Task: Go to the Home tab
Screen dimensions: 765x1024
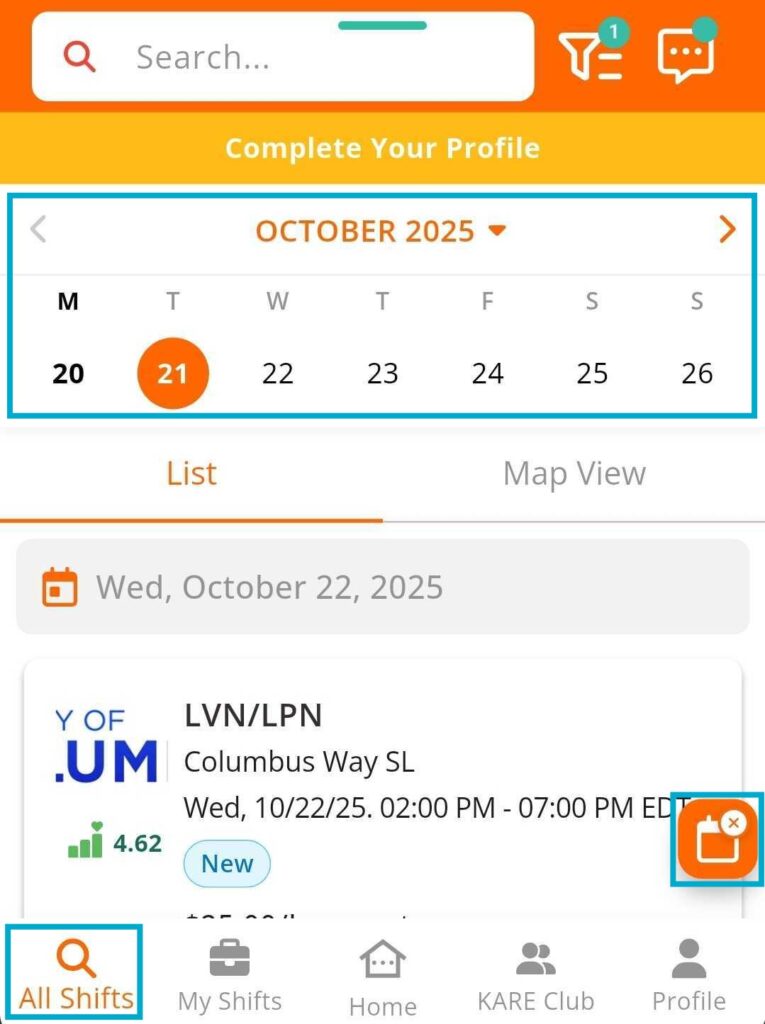Action: pos(382,977)
